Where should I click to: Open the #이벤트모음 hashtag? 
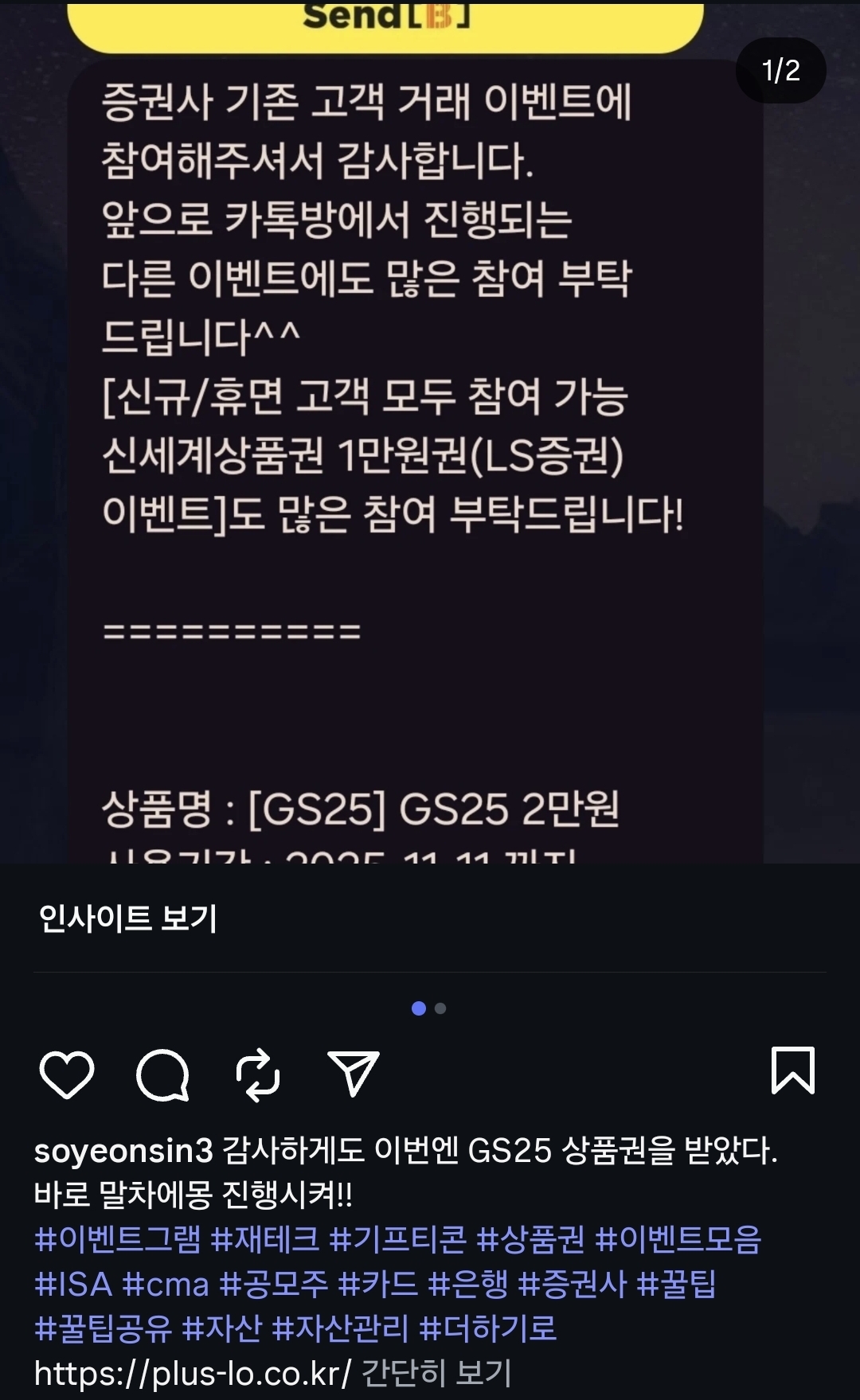tap(678, 1239)
